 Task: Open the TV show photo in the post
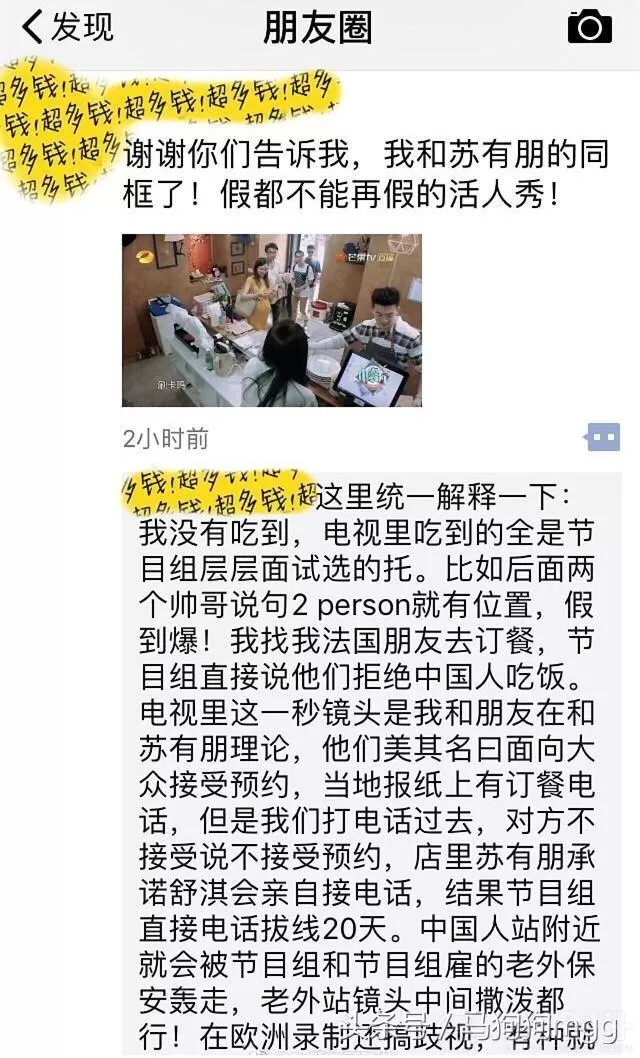pos(271,320)
